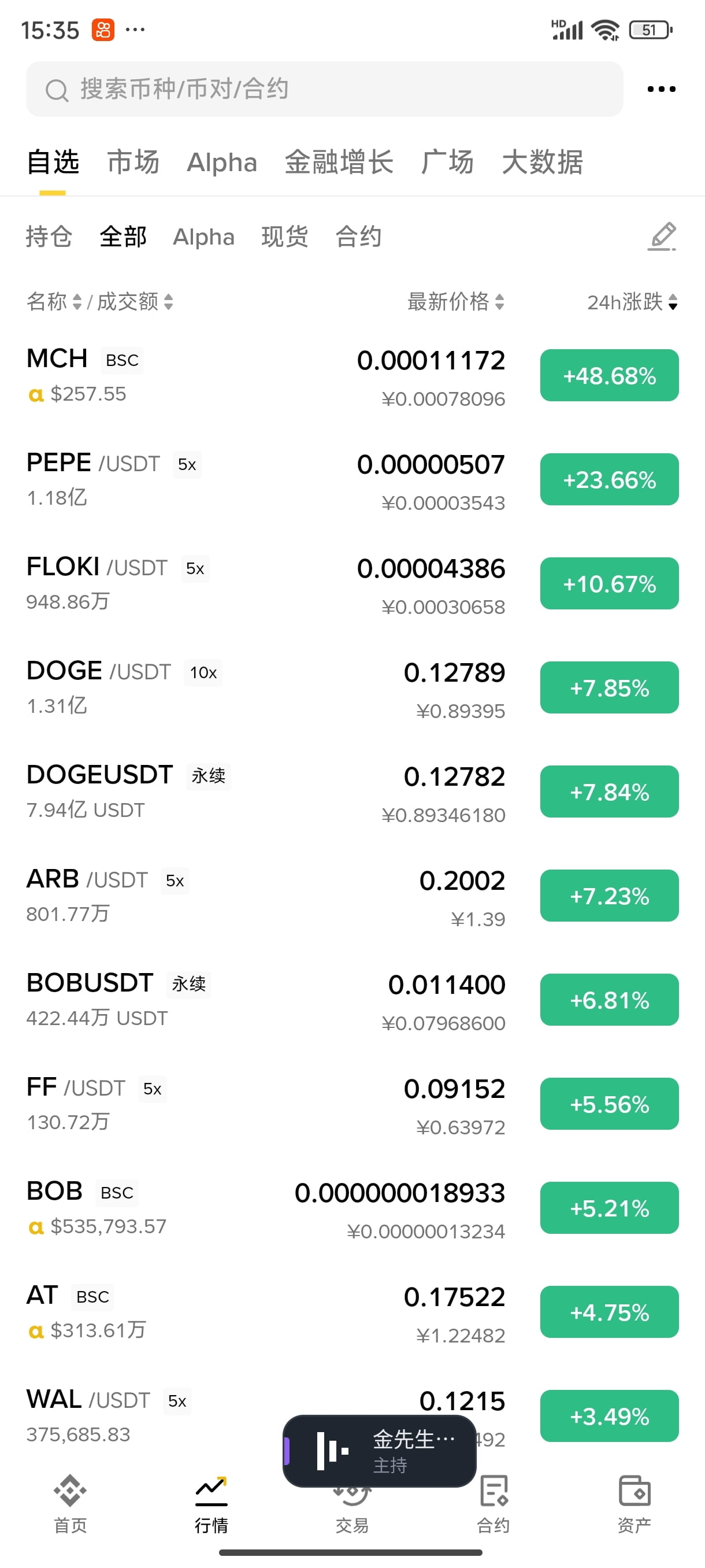The image size is (705, 1568).
Task: Open the search box for coins and pairs
Action: 324,89
